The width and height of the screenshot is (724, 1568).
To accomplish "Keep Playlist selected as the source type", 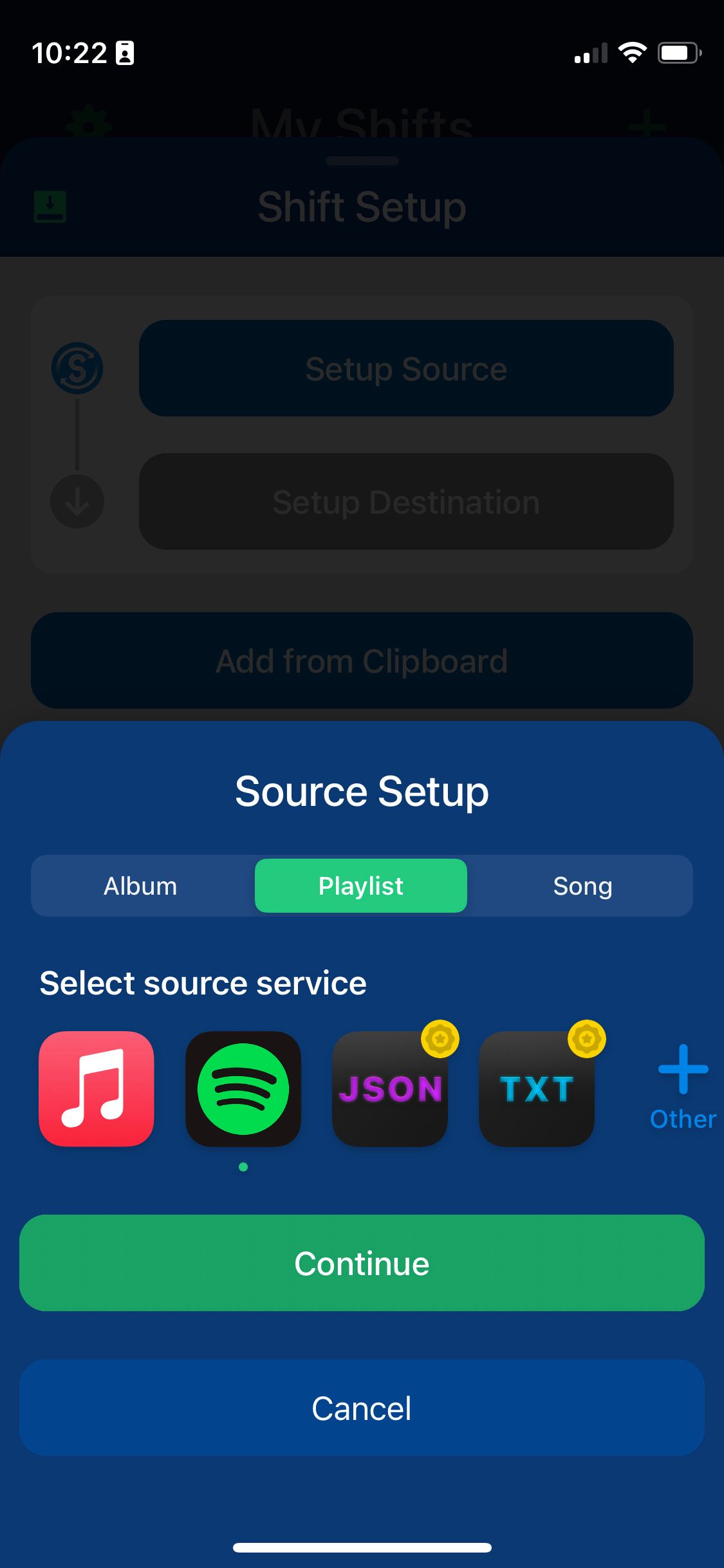I will (x=360, y=886).
